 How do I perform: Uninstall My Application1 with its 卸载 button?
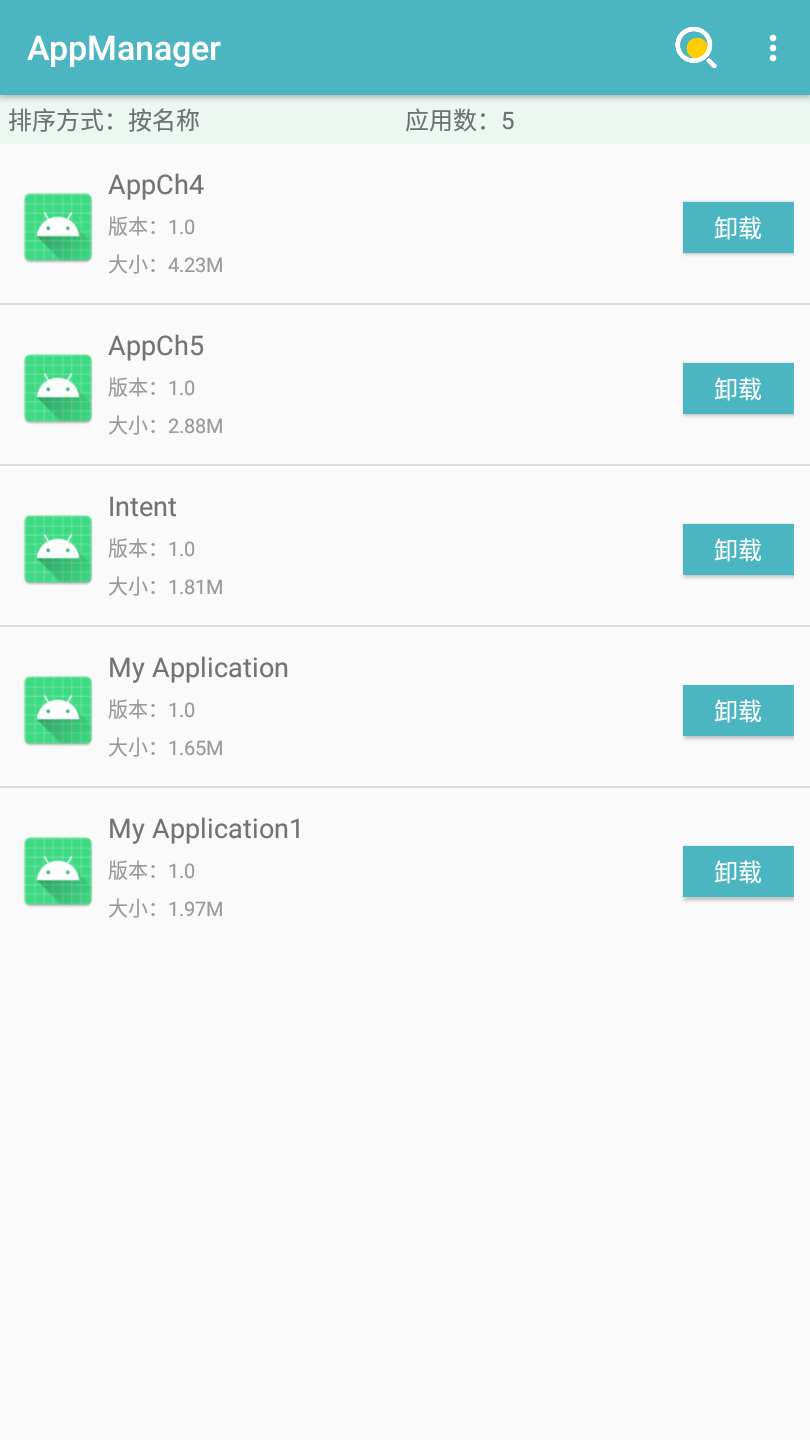738,872
